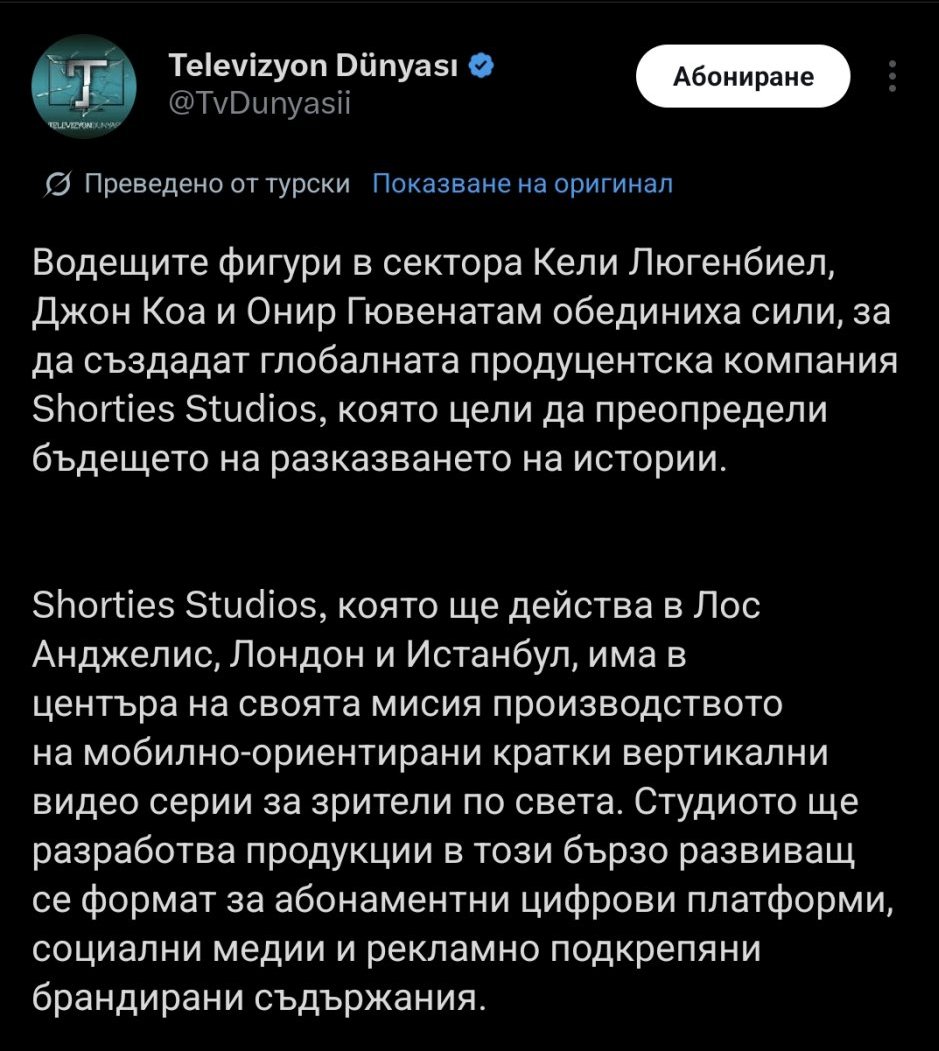Open Televizyon Dünyası profile avatar
This screenshot has width=939, height=1051.
point(84,86)
